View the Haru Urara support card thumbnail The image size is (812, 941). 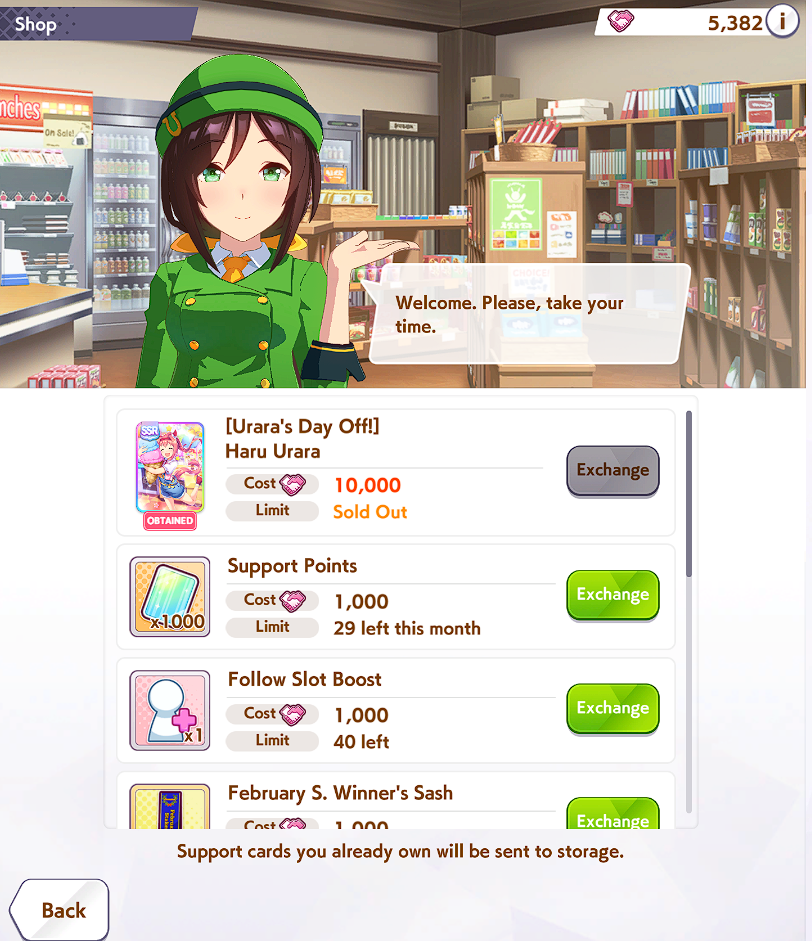tap(170, 467)
